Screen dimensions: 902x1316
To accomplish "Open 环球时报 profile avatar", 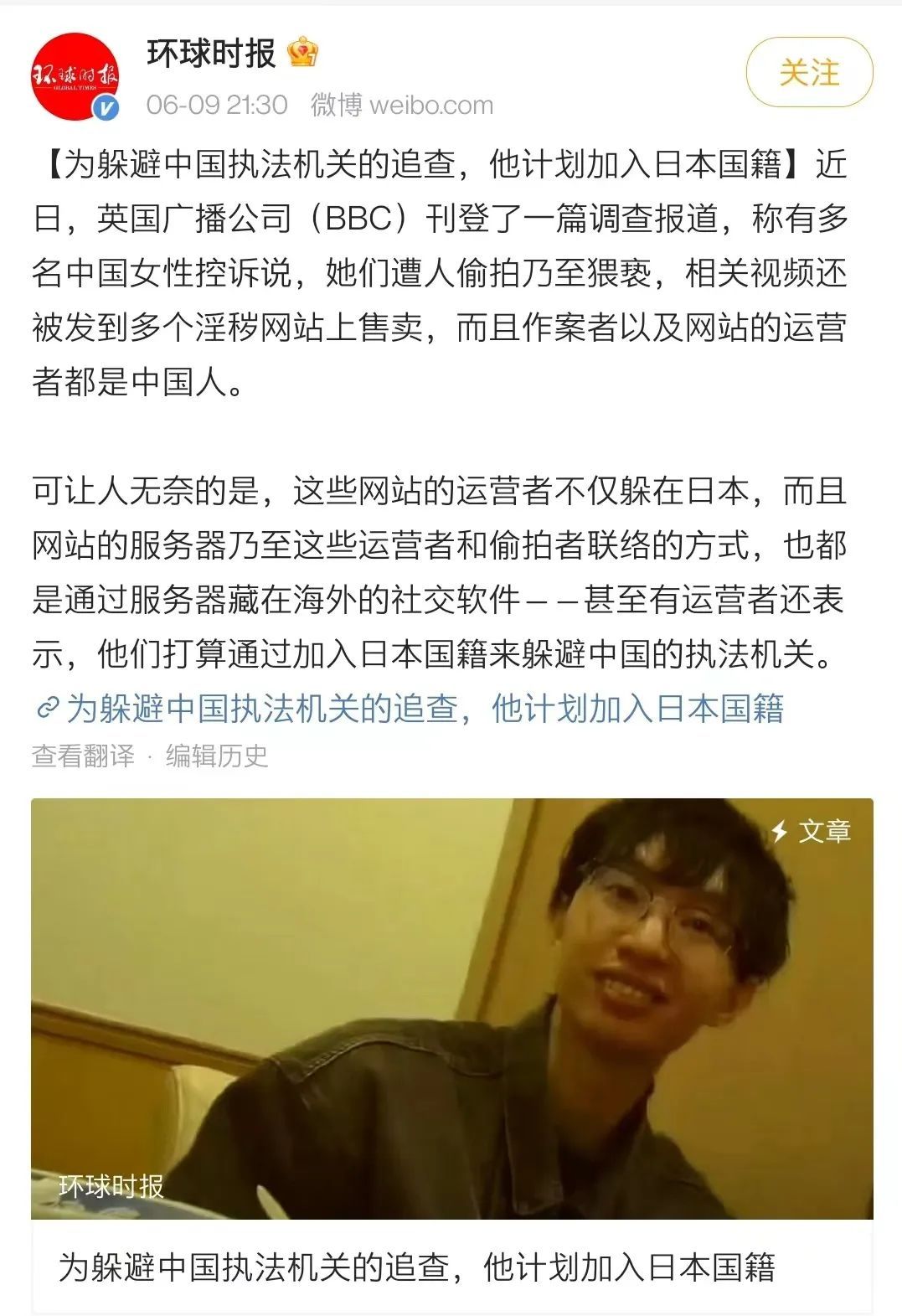I will pos(75,76).
